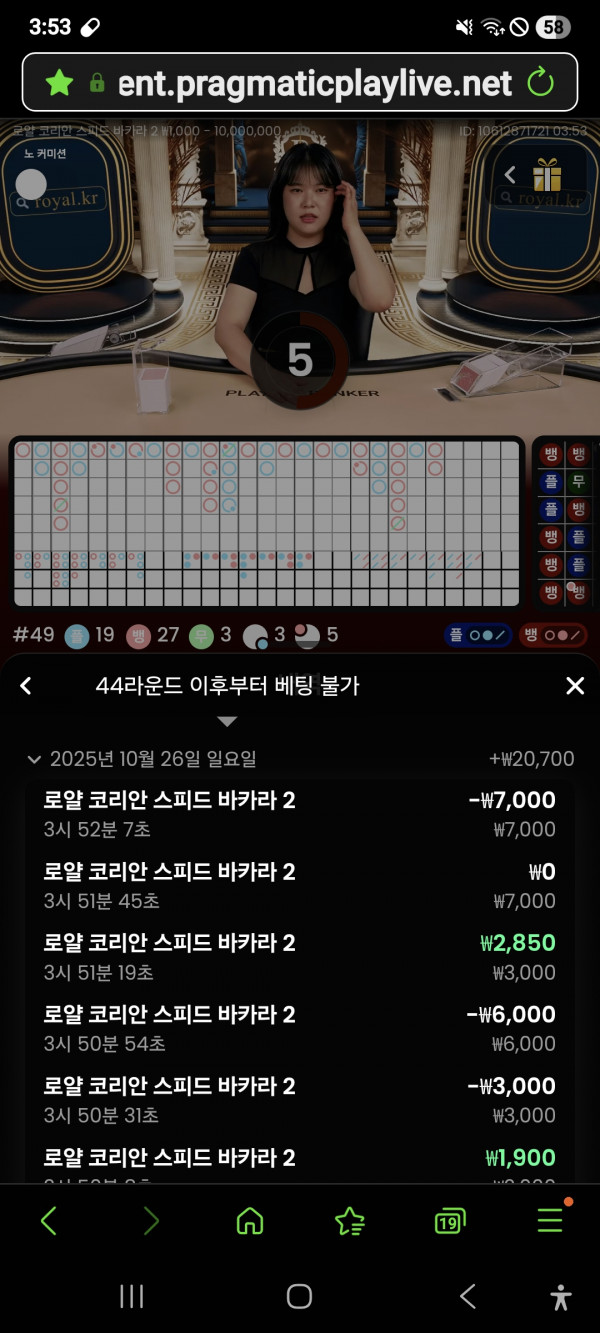Collapse the 2025년 10월 26일 일요일 section
Viewport: 600px width, 1333px height.
(x=36, y=760)
